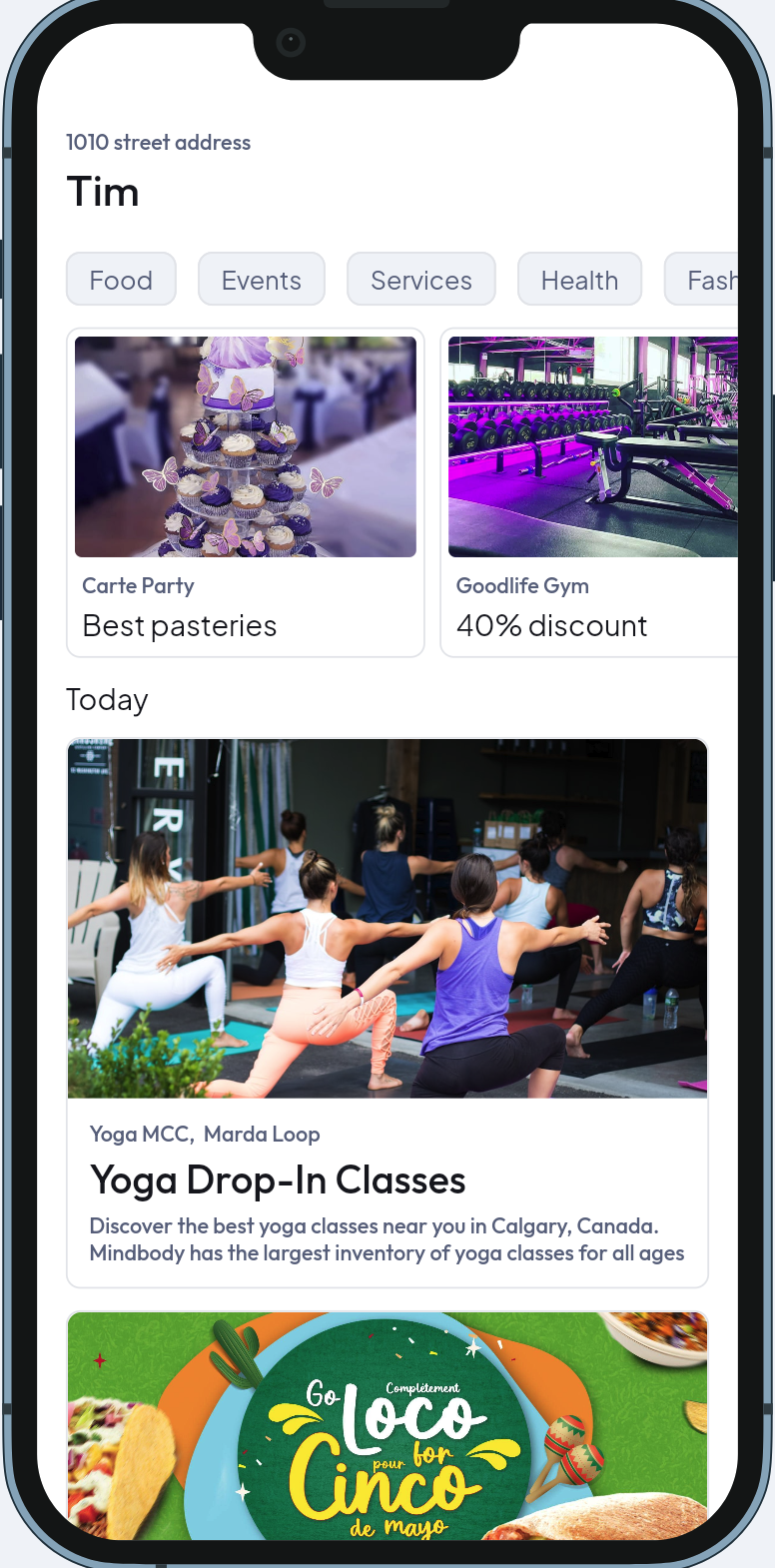
Task: Open the Yoga Drop-In Classes card
Action: [387, 1013]
